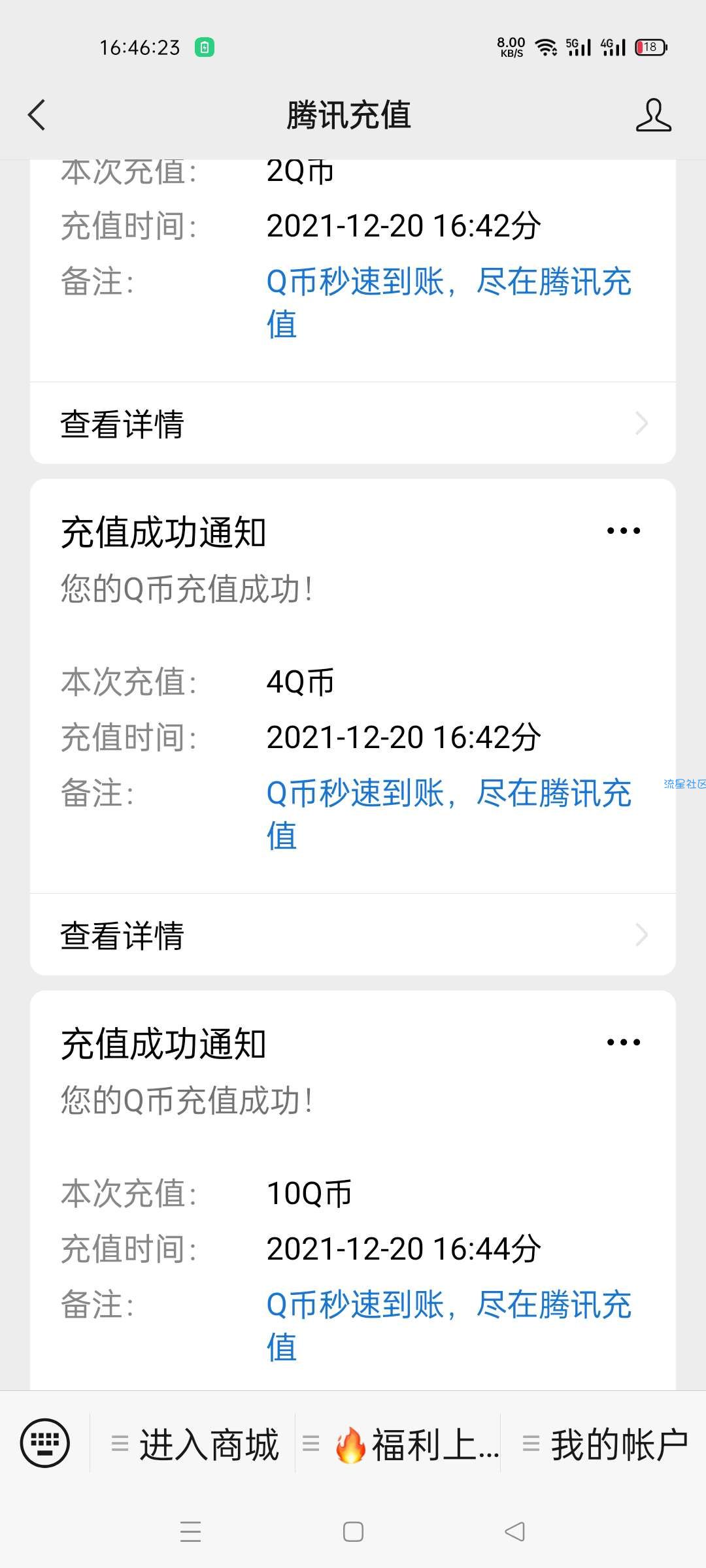Open the account profile icon
The height and width of the screenshot is (1568, 706).
(x=654, y=115)
